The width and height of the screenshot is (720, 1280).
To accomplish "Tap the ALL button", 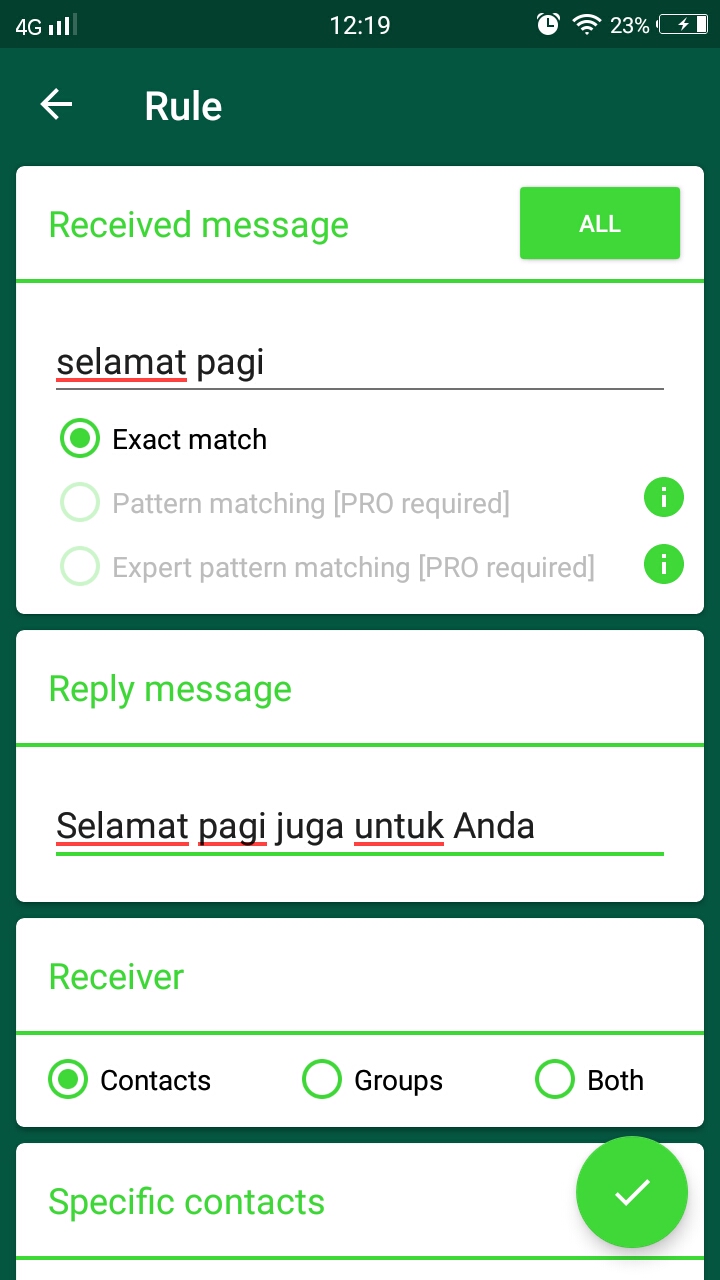I will (x=599, y=223).
